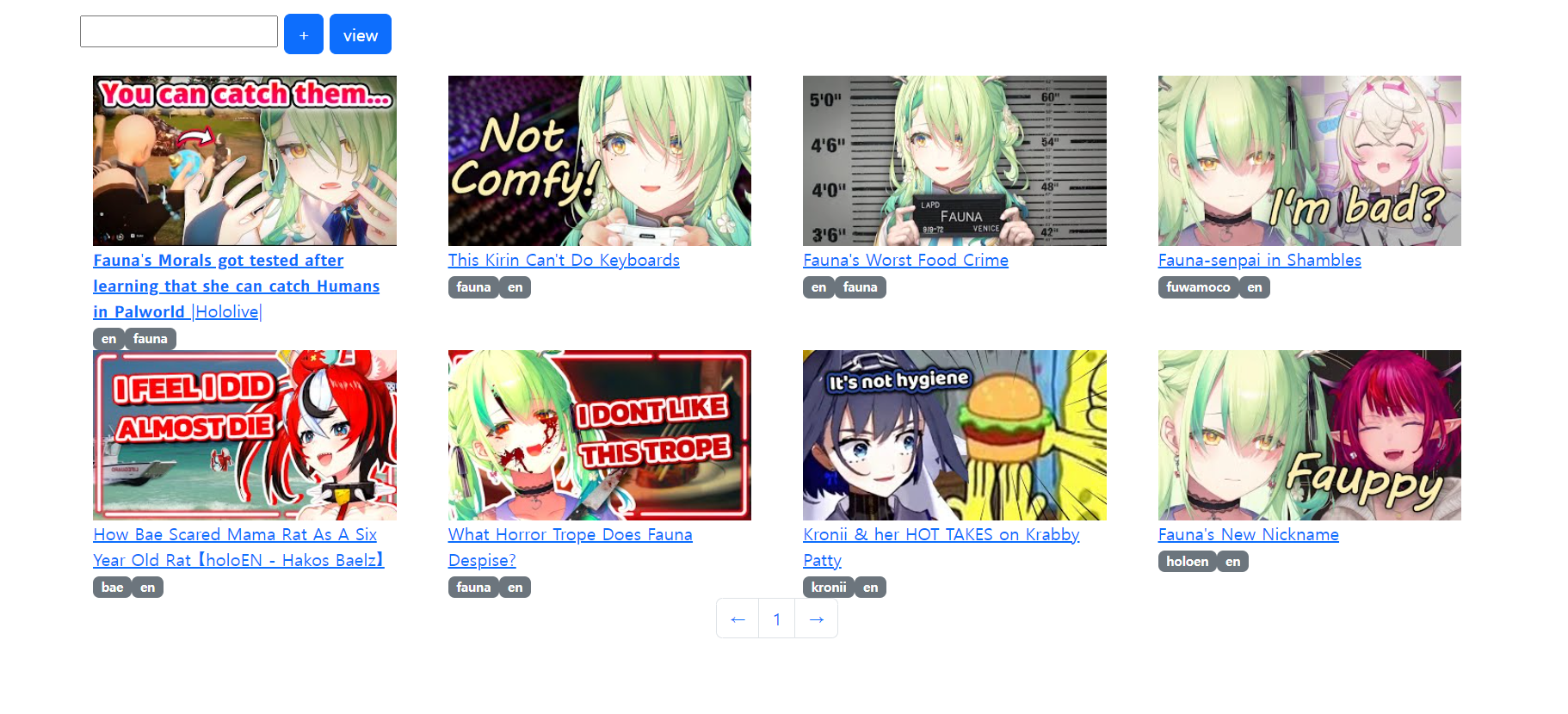Open "What Horror Trope Does Fauna Despise?" link

[x=570, y=534]
